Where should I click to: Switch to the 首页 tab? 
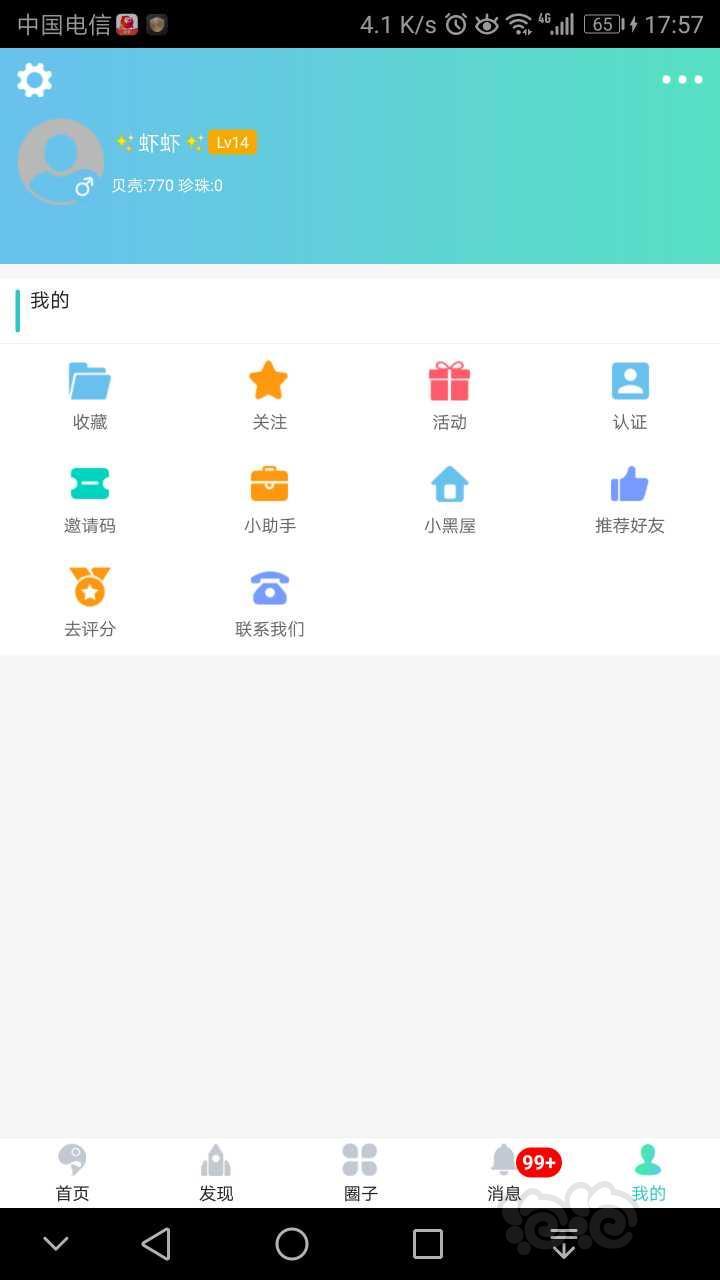tap(71, 1172)
